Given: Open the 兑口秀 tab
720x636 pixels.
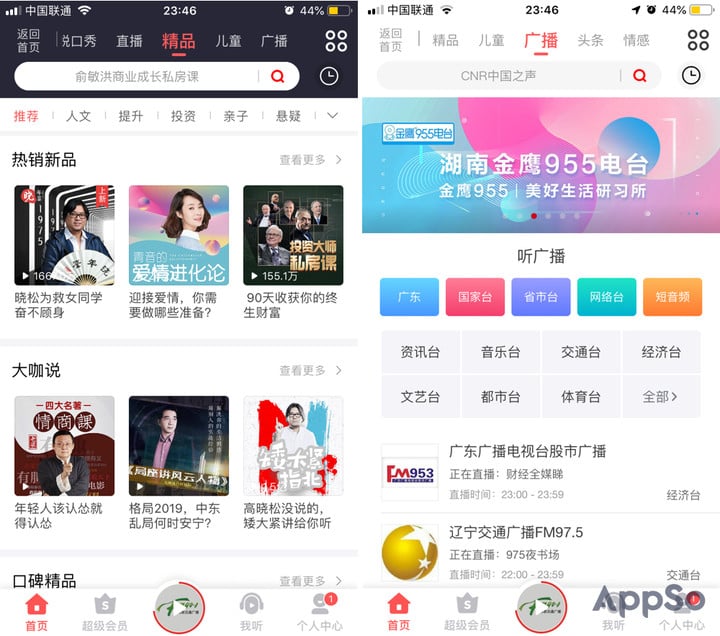Looking at the screenshot, I should (x=79, y=41).
